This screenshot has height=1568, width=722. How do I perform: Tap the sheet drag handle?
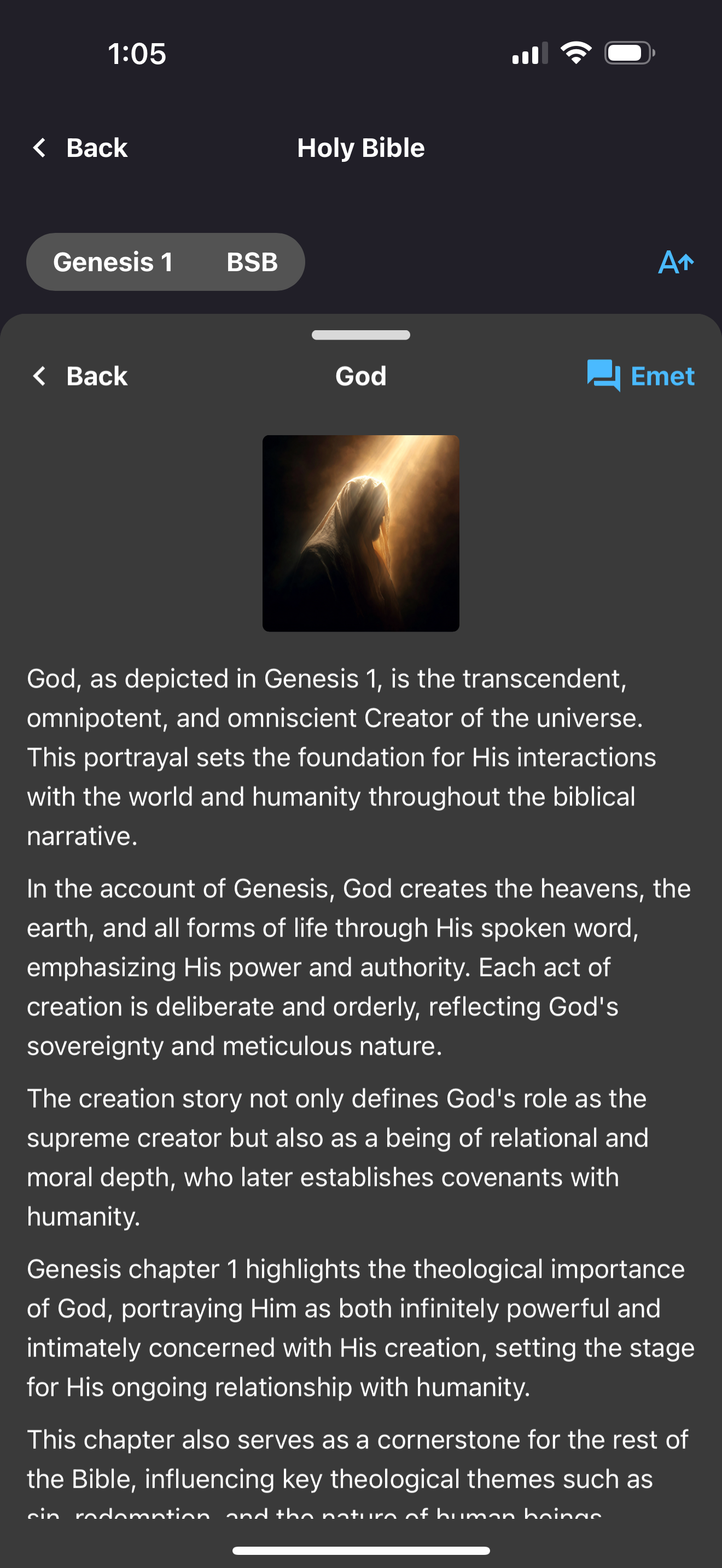(x=360, y=335)
